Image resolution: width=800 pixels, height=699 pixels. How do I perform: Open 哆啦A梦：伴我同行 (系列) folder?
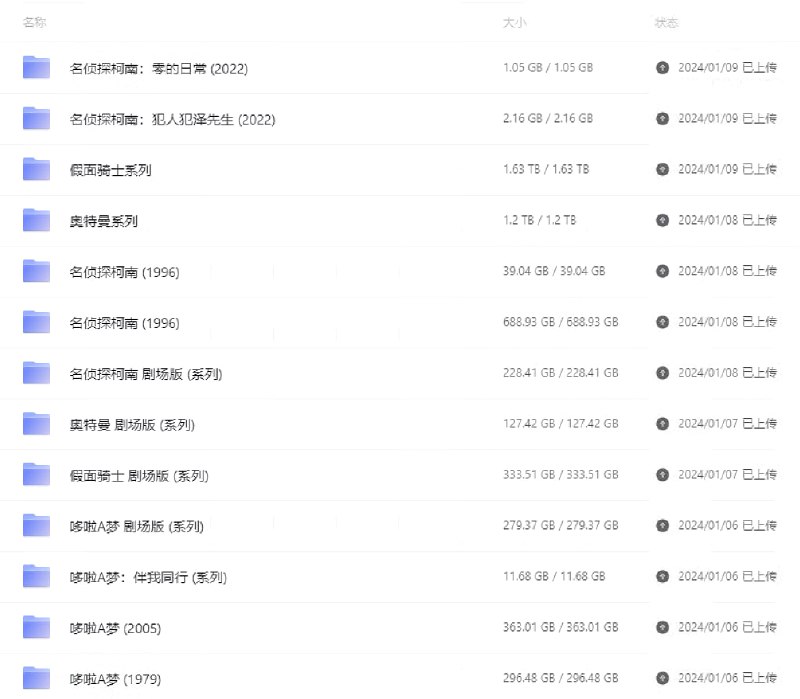pos(148,578)
